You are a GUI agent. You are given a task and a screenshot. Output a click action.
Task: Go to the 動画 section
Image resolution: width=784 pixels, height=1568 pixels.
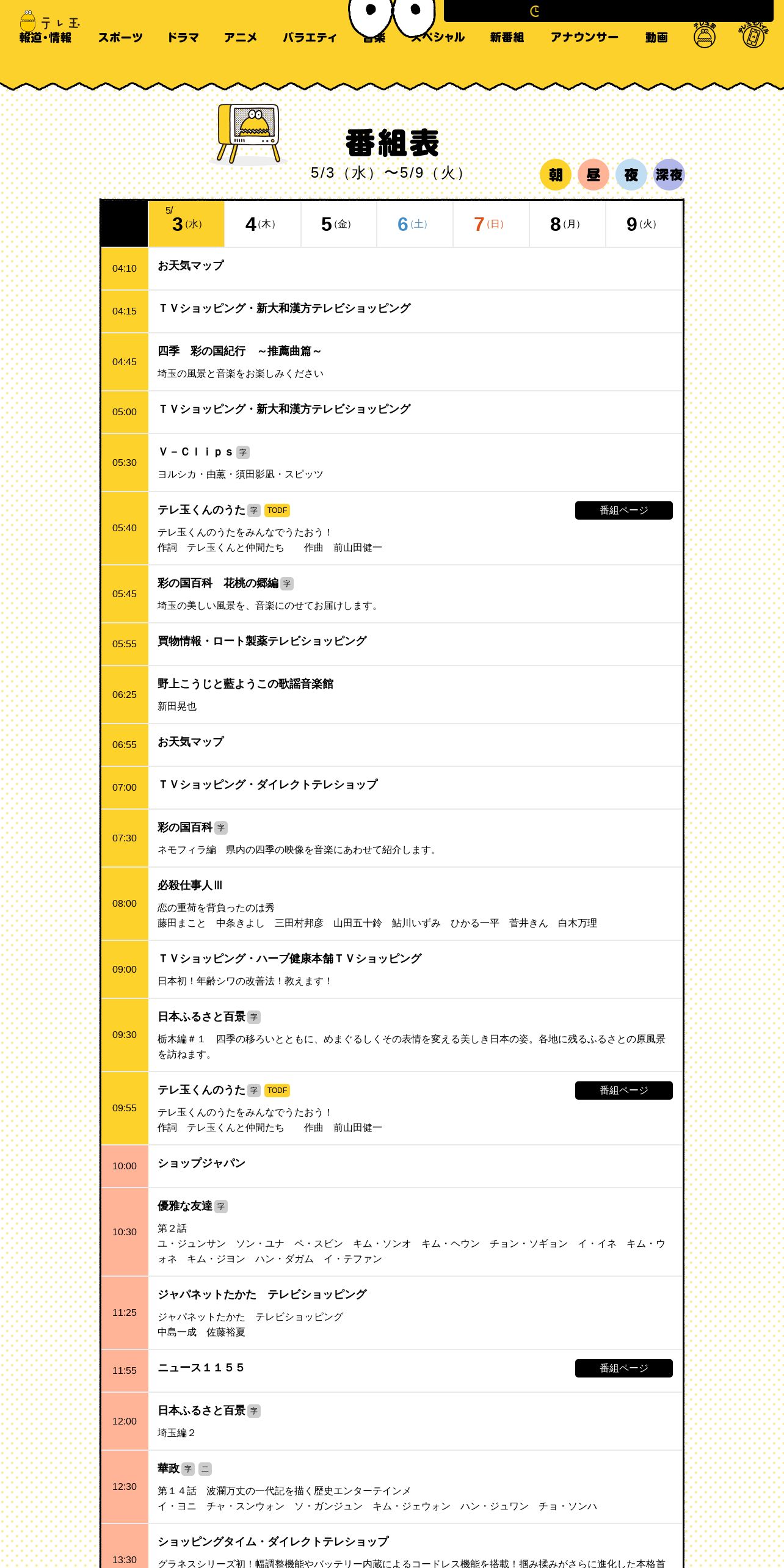656,38
